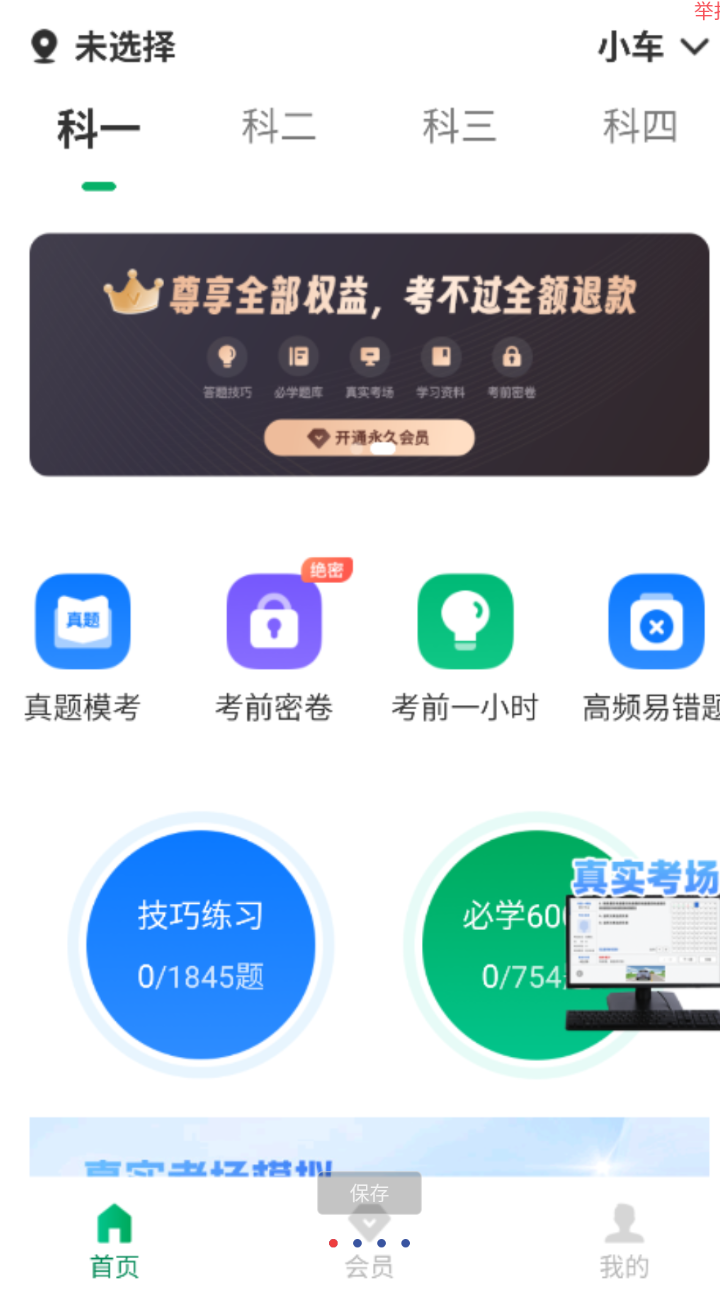Screen dimensions: 720x1299
Task: Tap 开通永久会员 button on banner
Action: [x=369, y=438]
